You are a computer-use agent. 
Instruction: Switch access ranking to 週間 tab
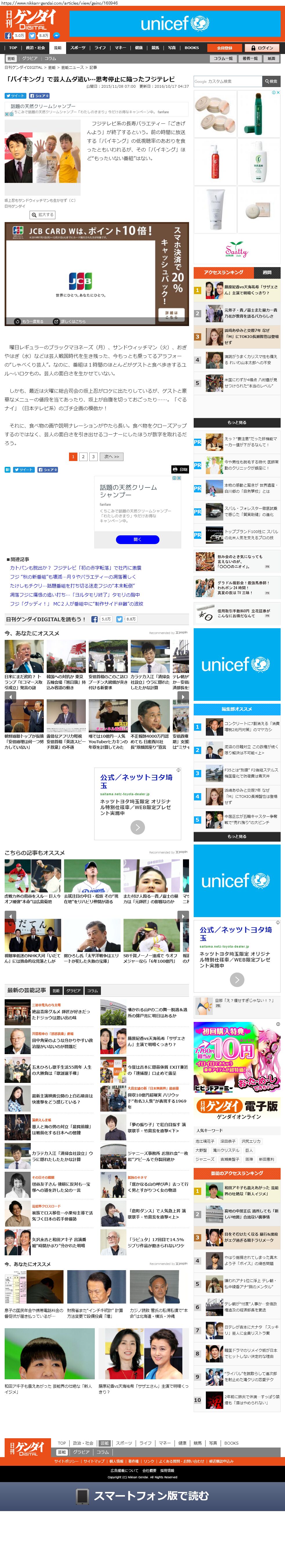267,272
